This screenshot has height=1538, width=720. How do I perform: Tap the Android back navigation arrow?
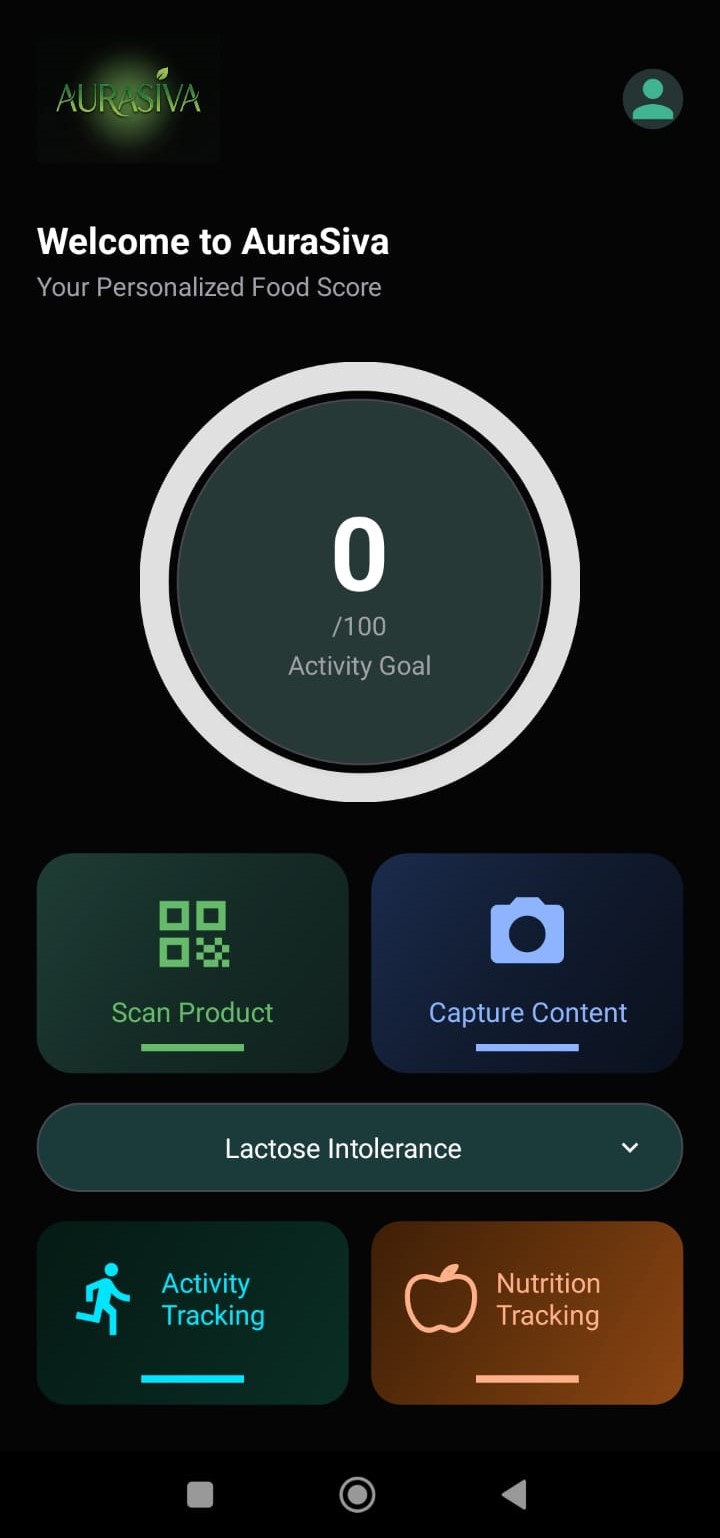[x=514, y=1494]
